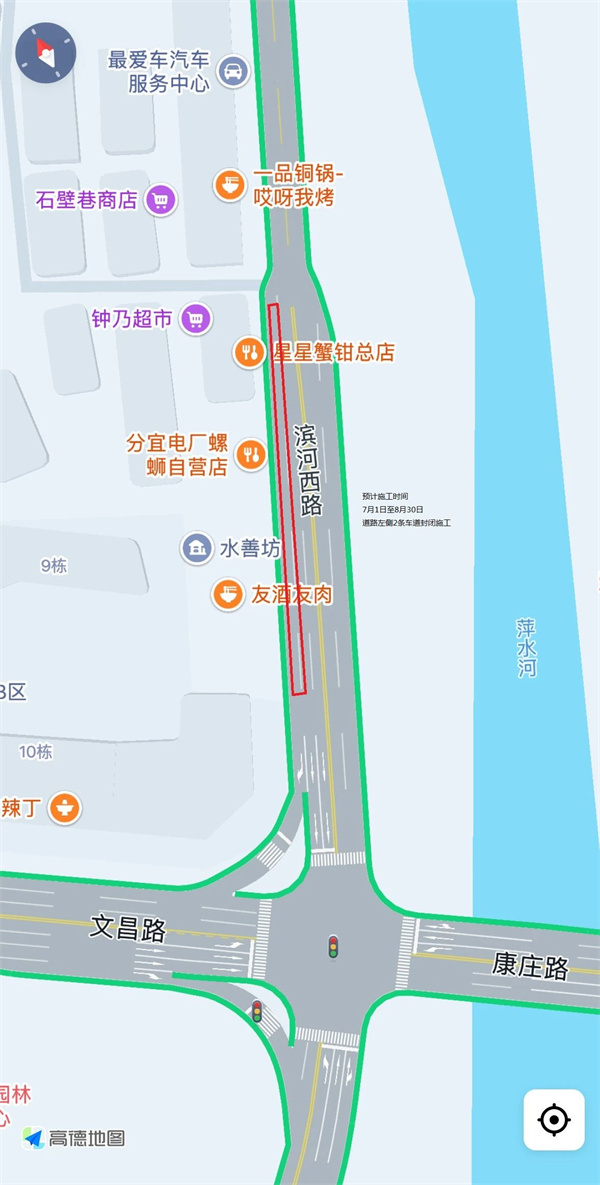The image size is (600, 1185).
Task: Open the 一品铜锅-哎呀我烤 restaurant marker
Action: [231, 185]
